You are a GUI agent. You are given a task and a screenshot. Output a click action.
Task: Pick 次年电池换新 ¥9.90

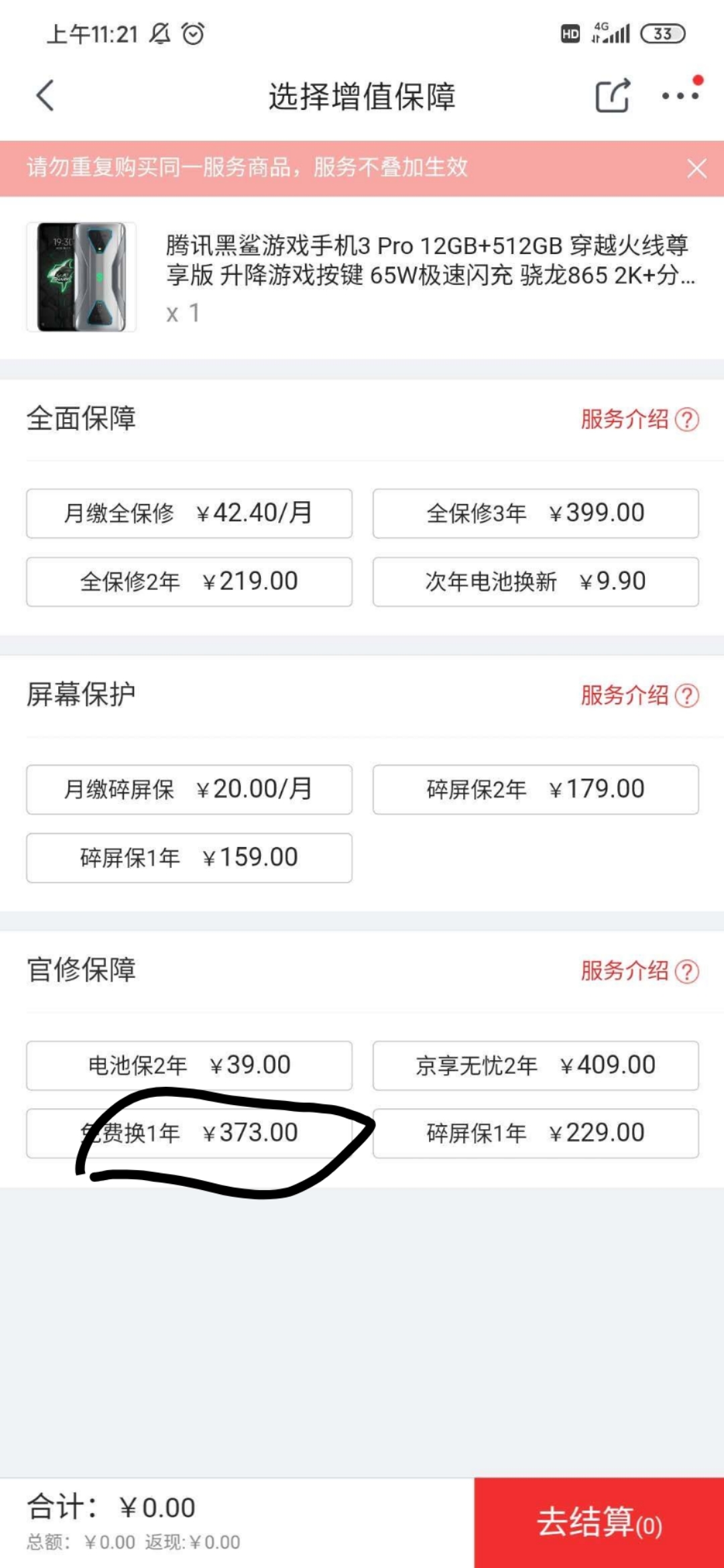point(536,582)
